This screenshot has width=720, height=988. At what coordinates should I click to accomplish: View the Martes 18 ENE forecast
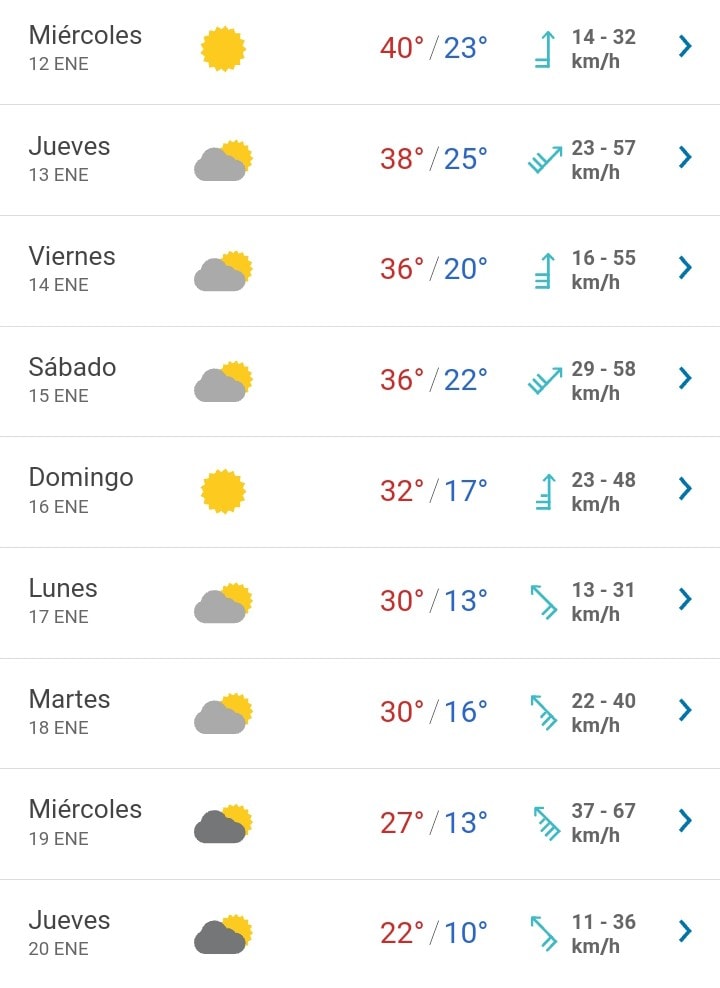(x=360, y=713)
